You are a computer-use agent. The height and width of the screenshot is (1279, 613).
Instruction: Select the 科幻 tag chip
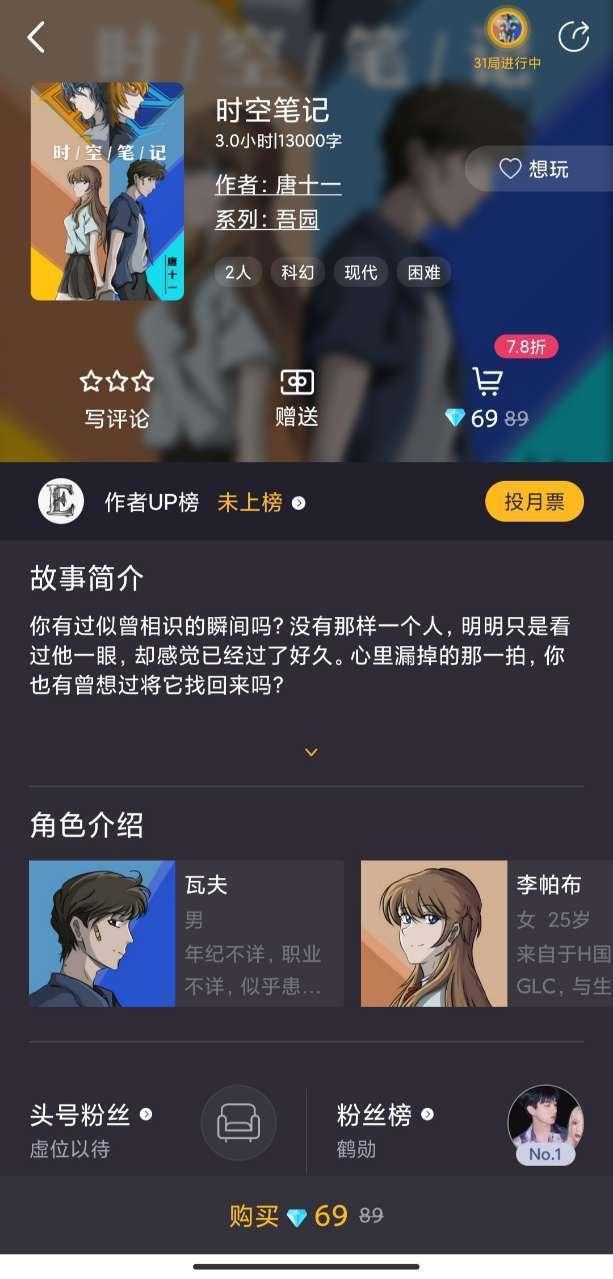[297, 272]
